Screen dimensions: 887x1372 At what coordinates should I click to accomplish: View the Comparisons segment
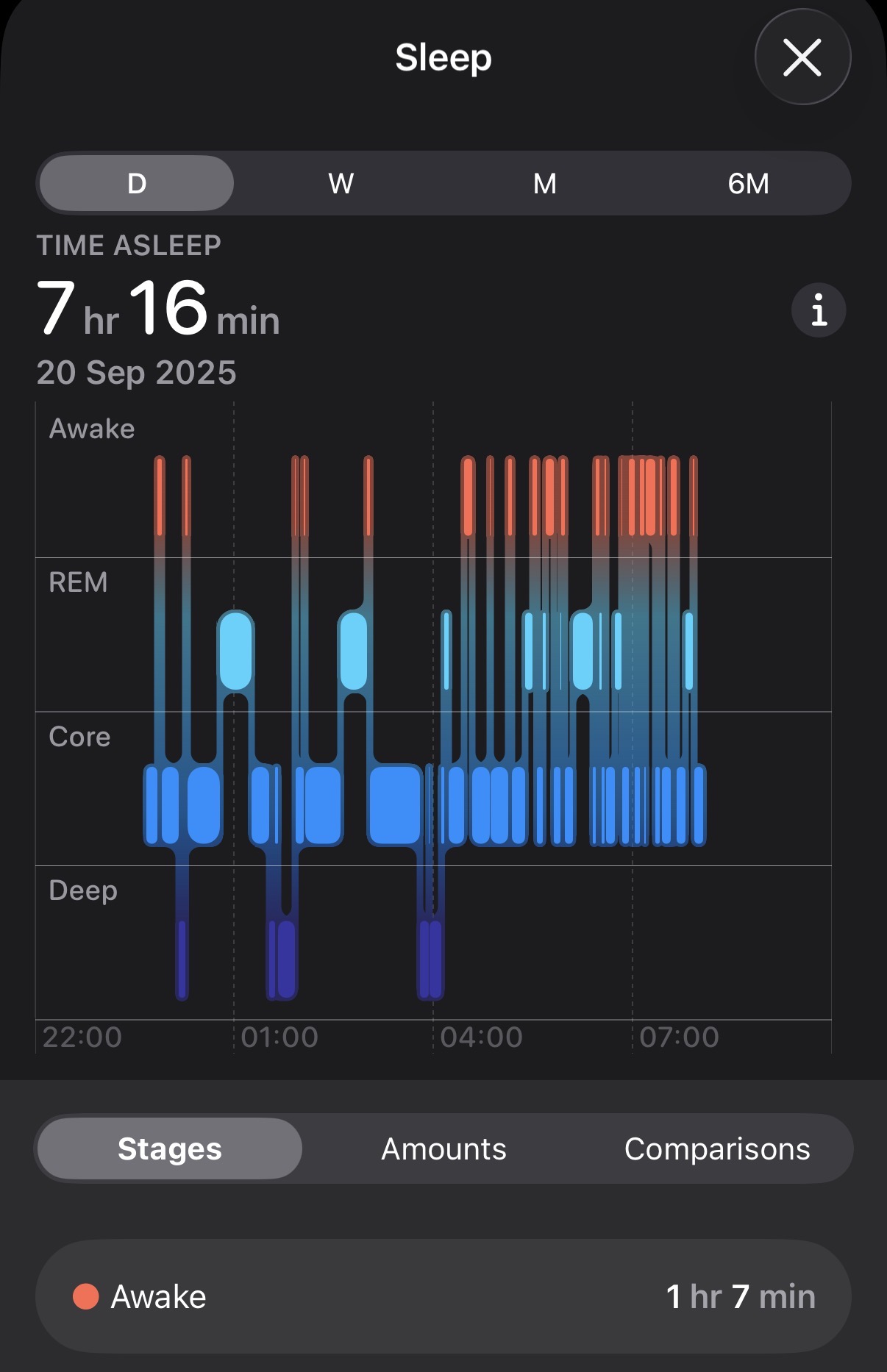[x=717, y=1148]
